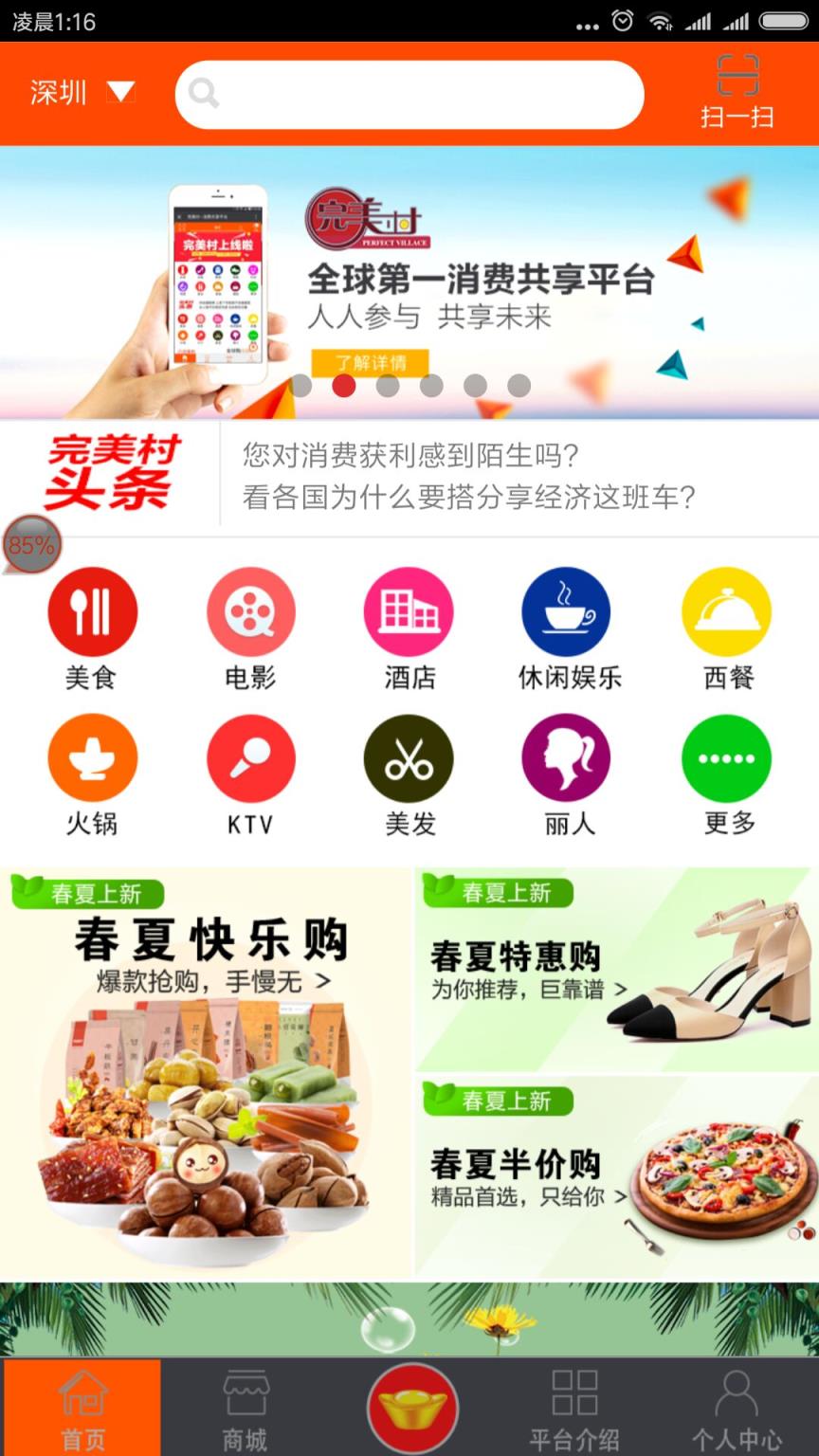Tap the gold ingot center nav icon
Viewport: 819px width, 1456px height.
coord(409,1406)
